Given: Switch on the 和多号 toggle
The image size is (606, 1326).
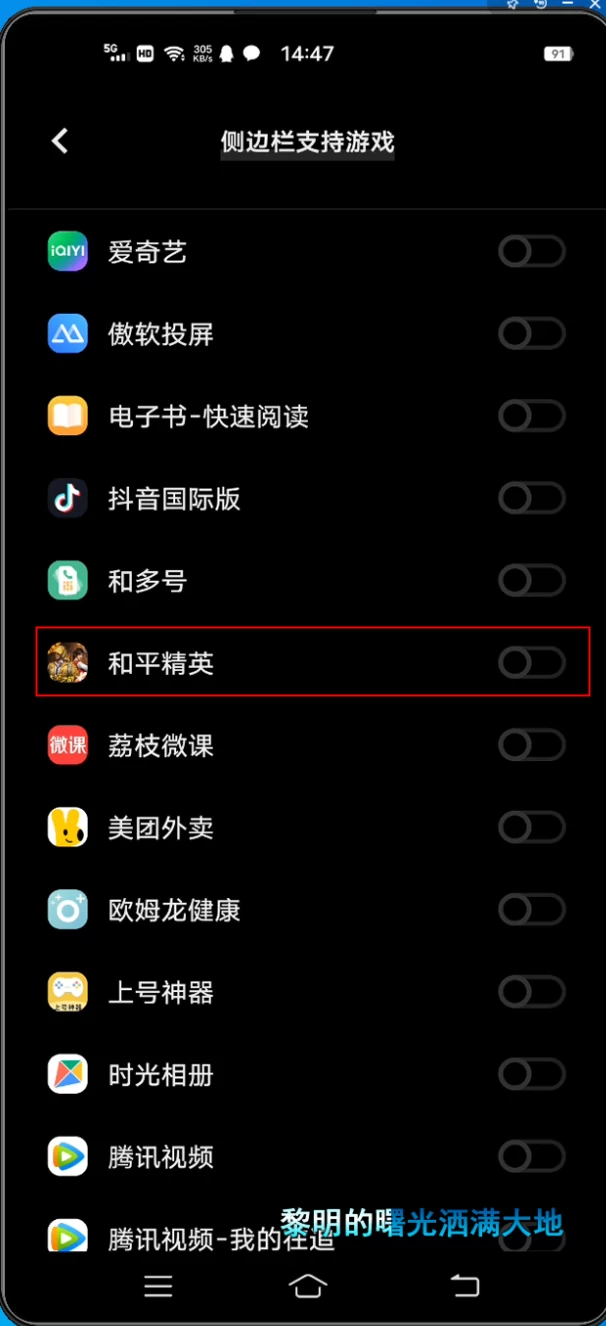Looking at the screenshot, I should (x=532, y=580).
